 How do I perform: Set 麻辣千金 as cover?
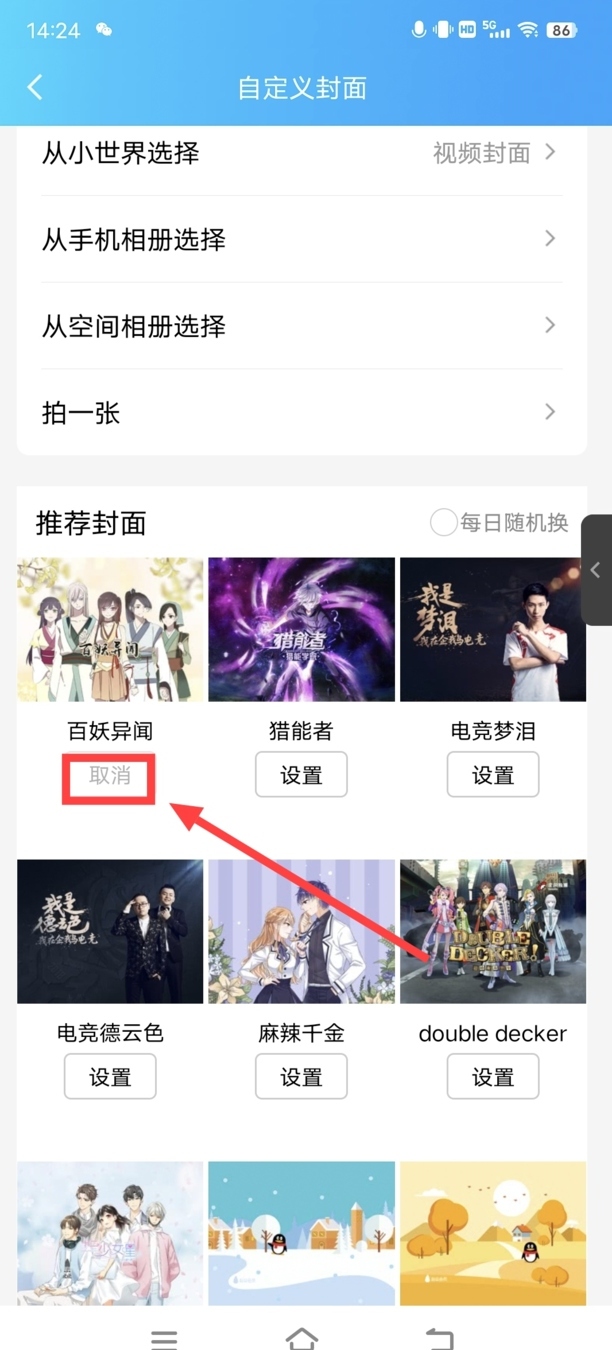point(301,1077)
